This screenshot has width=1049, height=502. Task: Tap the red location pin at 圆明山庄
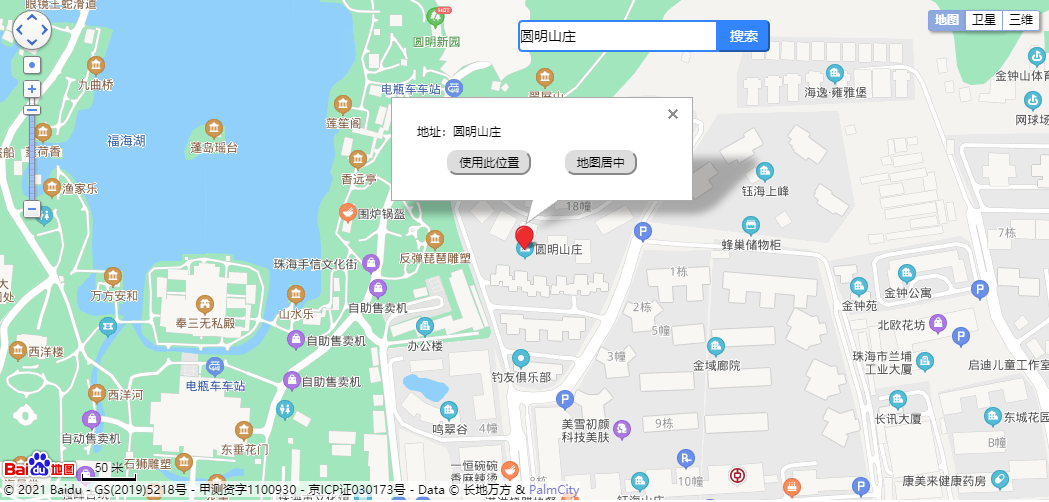524,238
